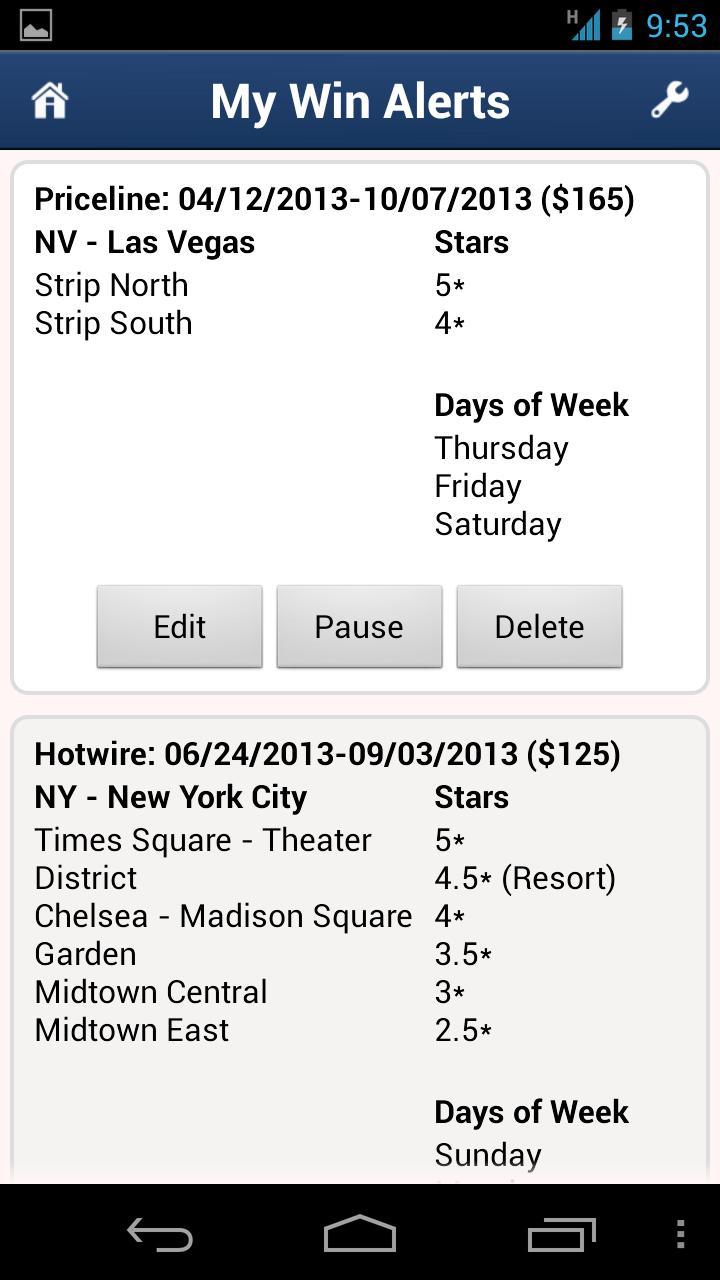Open the system overflow menu dots
This screenshot has height=1280, width=720.
click(680, 1235)
